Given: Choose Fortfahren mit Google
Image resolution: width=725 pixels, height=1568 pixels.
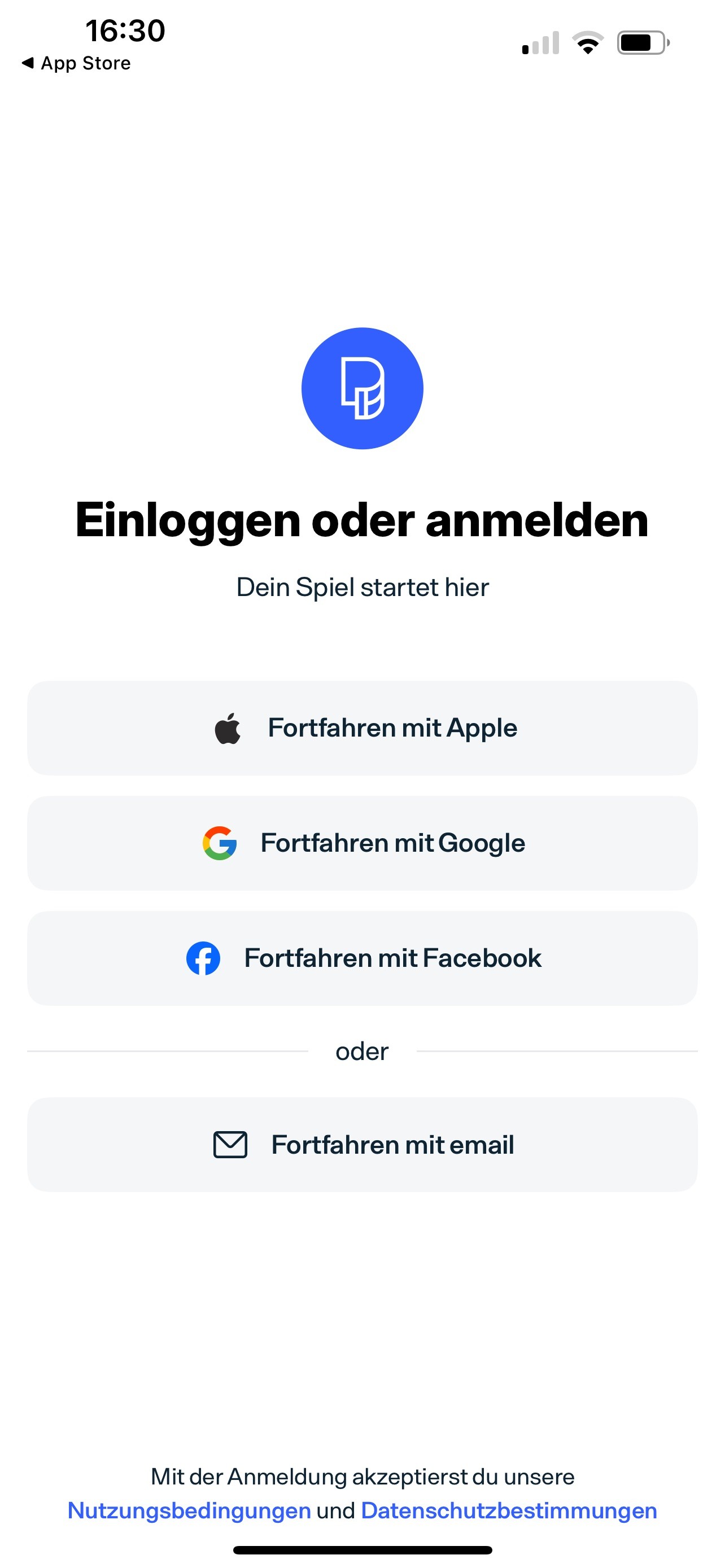Looking at the screenshot, I should click(x=362, y=843).
